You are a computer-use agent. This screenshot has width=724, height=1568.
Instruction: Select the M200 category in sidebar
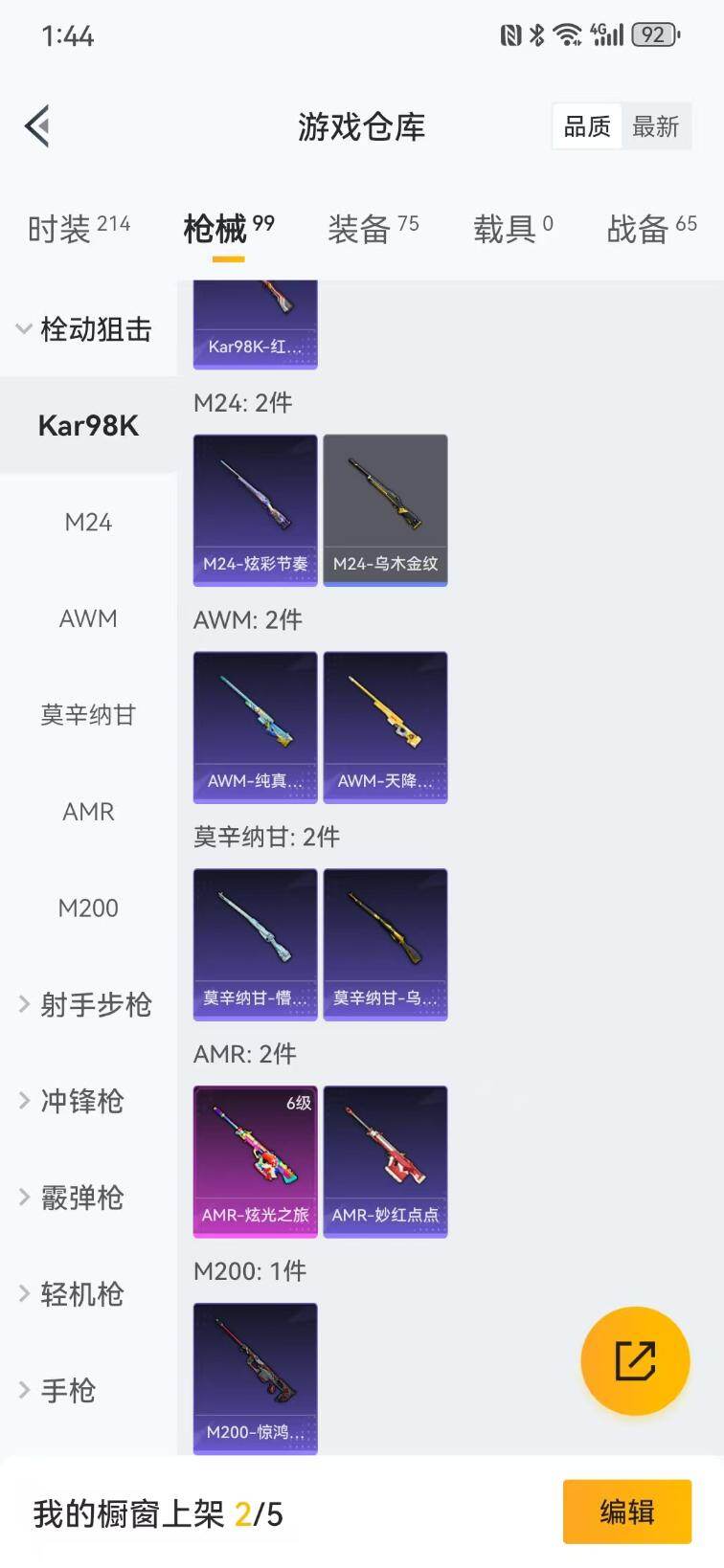87,907
